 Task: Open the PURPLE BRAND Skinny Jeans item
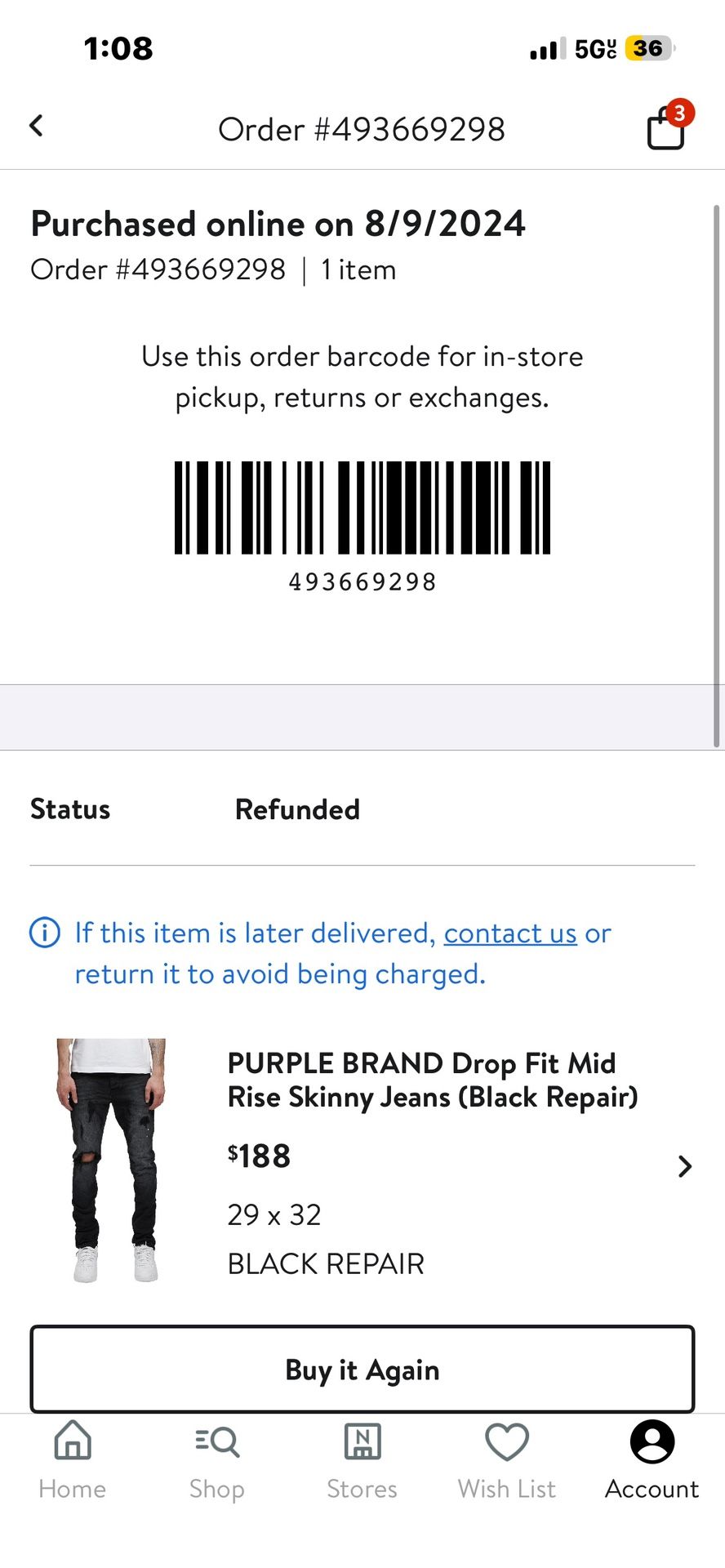tap(432, 1080)
